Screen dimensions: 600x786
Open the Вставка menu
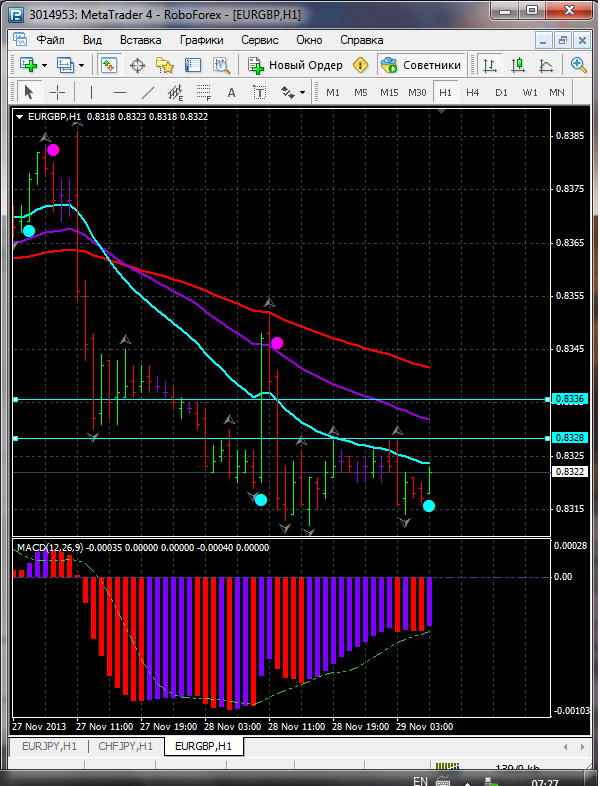[x=140, y=40]
